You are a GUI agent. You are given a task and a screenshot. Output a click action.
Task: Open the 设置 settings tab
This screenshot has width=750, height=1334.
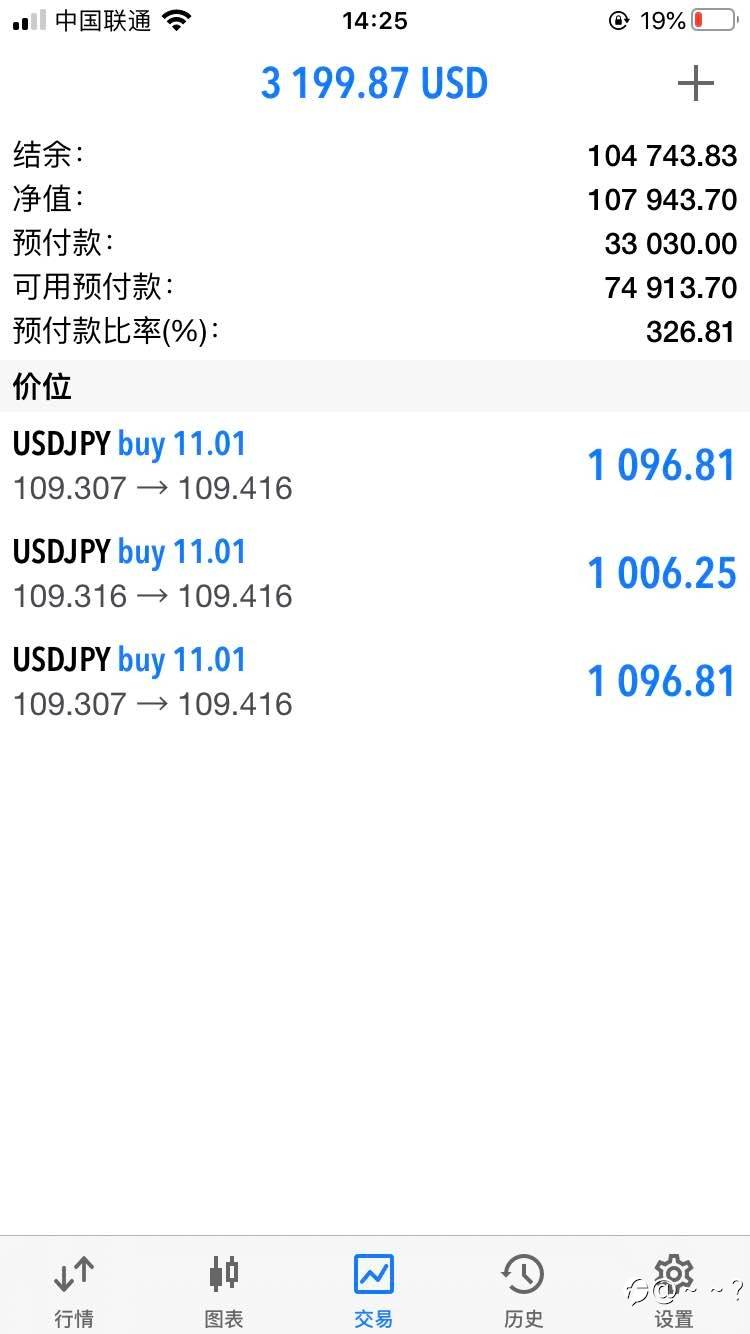674,1290
